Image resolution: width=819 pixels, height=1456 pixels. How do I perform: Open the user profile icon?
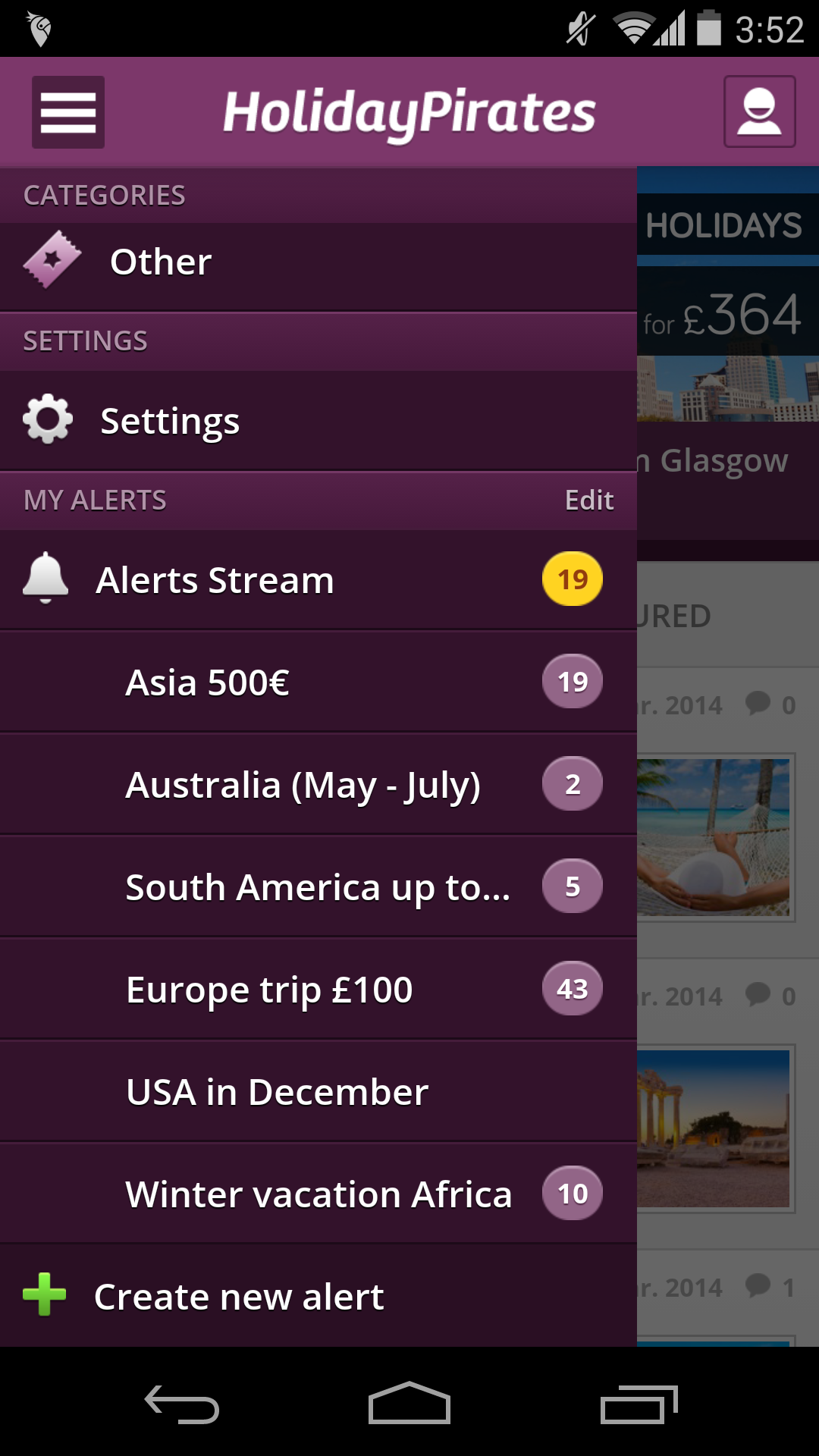759,111
